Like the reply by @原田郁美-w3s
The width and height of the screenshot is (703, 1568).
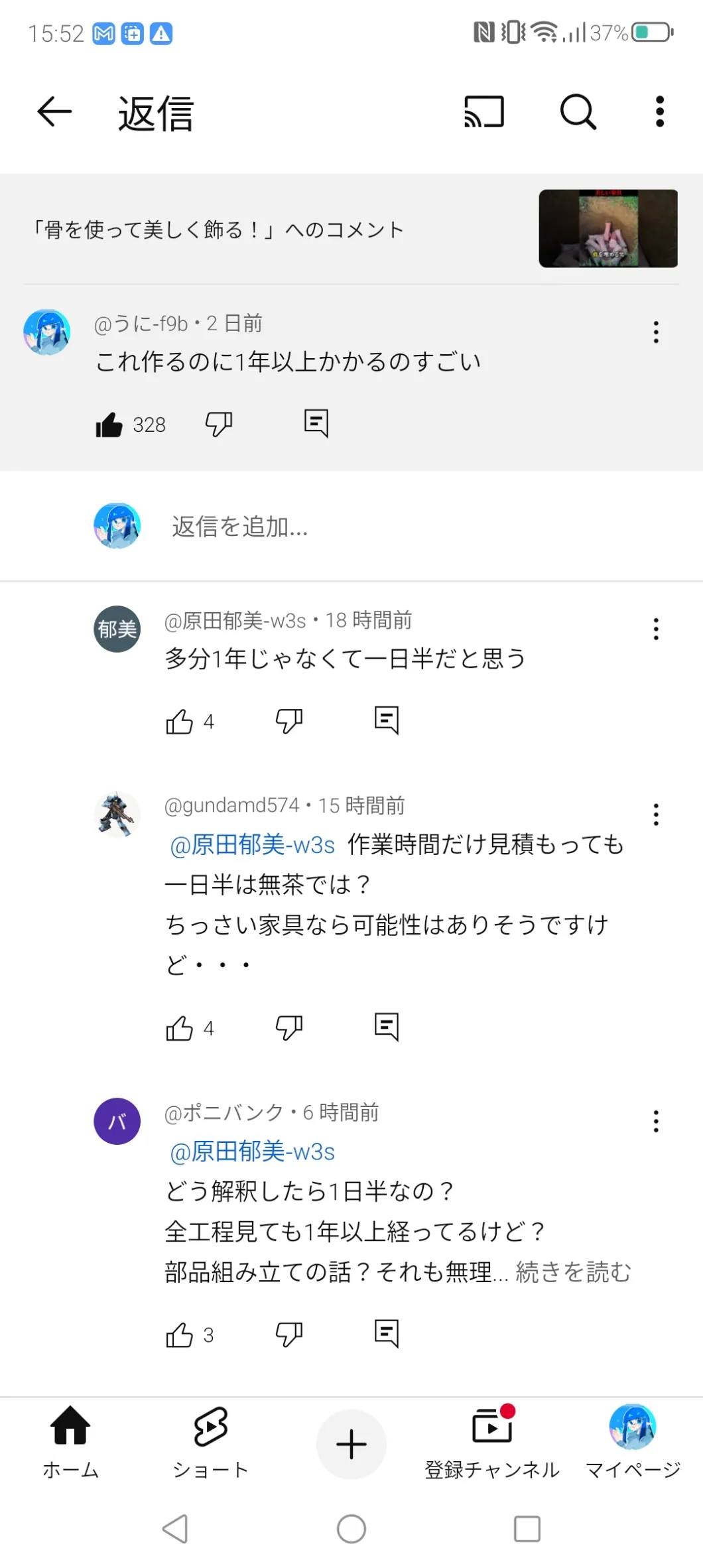pos(179,721)
